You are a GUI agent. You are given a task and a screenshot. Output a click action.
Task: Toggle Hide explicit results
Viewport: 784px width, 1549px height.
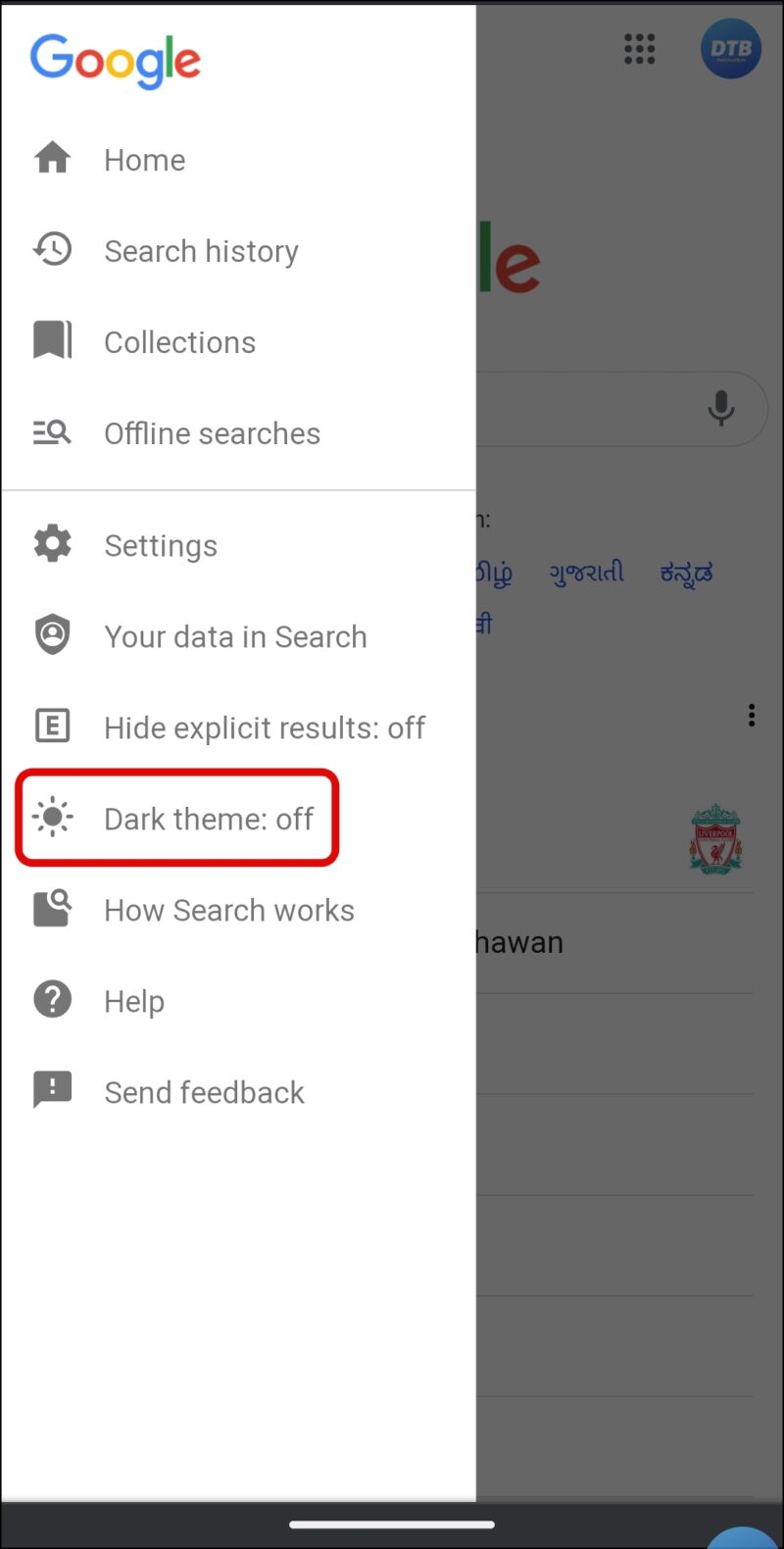point(264,727)
